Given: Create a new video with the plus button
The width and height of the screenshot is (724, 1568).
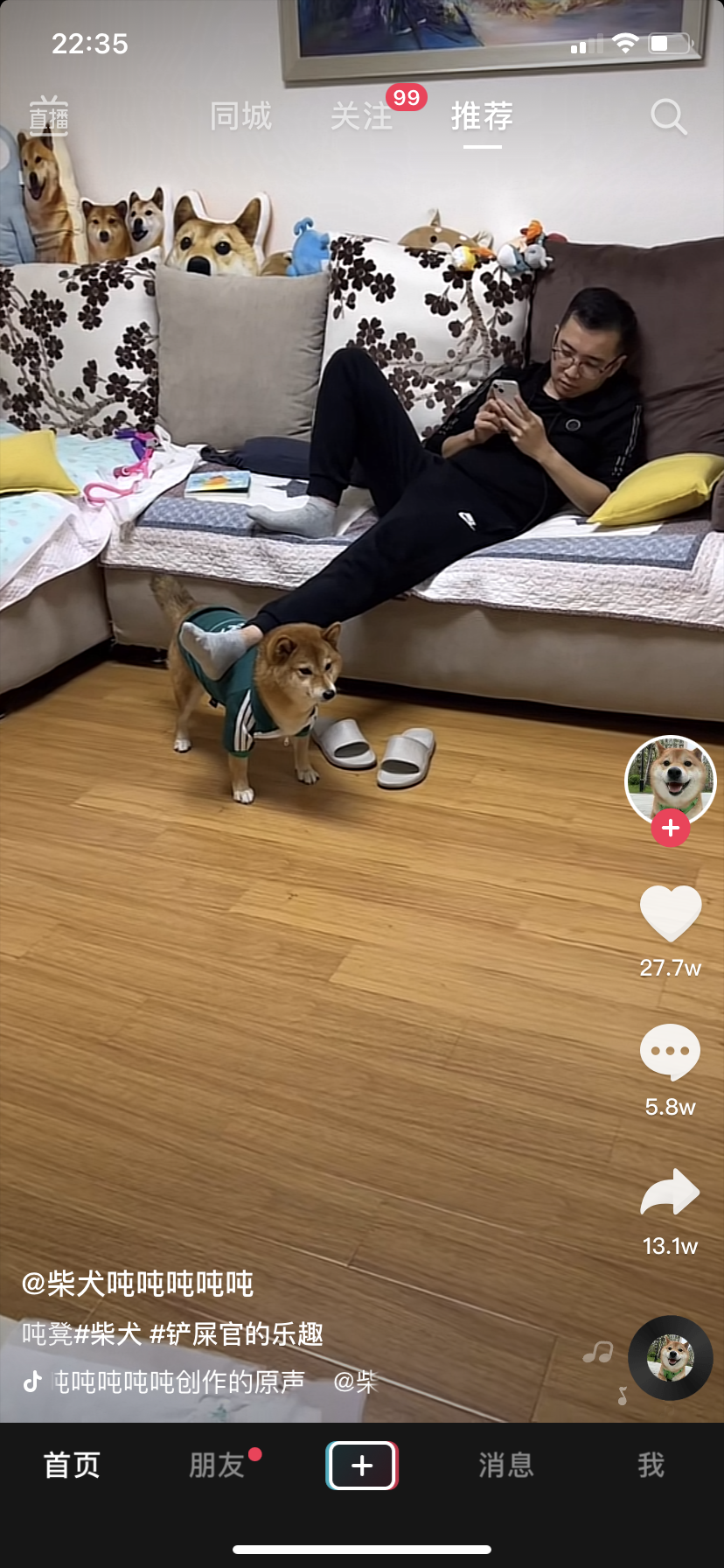Looking at the screenshot, I should tap(362, 1465).
